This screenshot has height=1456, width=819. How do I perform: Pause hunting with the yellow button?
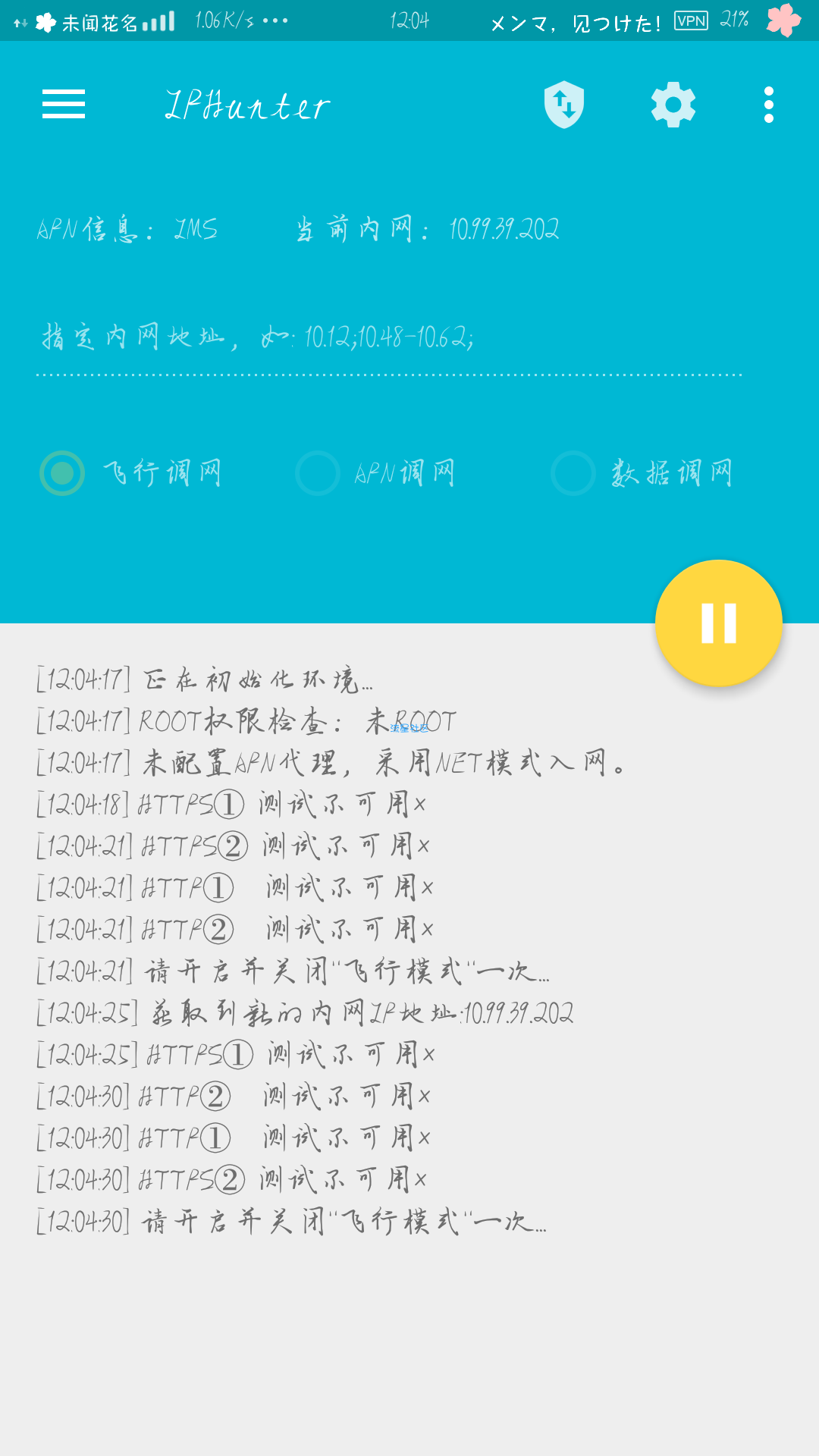click(718, 623)
